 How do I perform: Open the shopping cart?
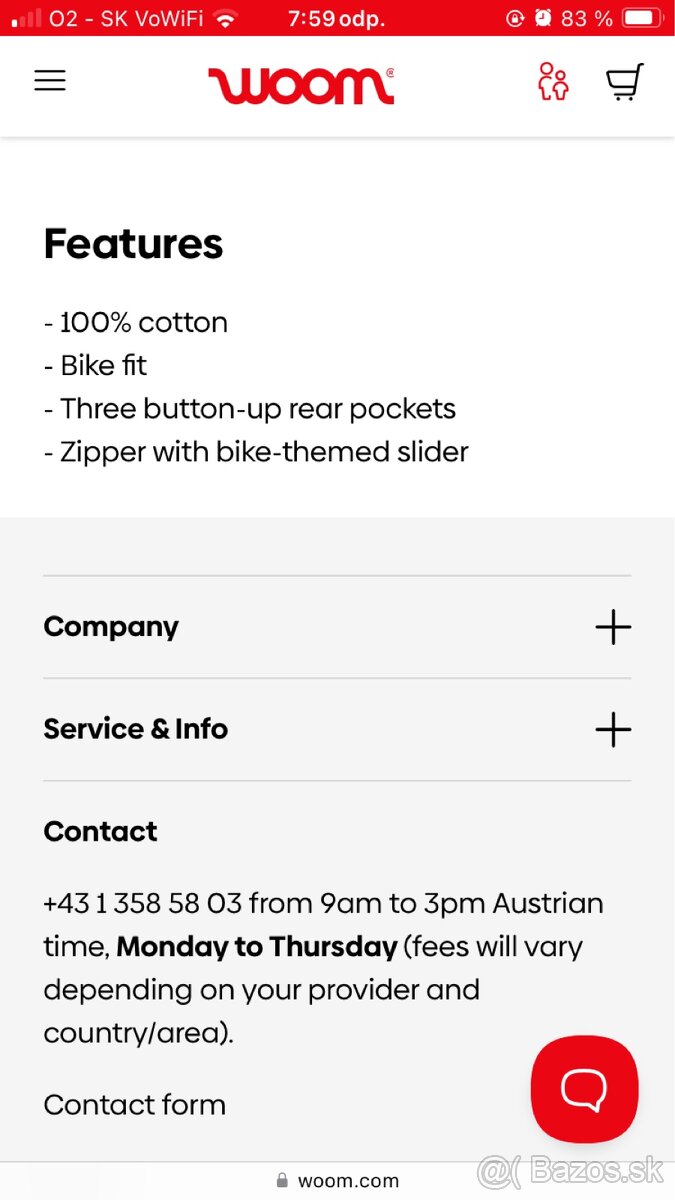tap(625, 82)
